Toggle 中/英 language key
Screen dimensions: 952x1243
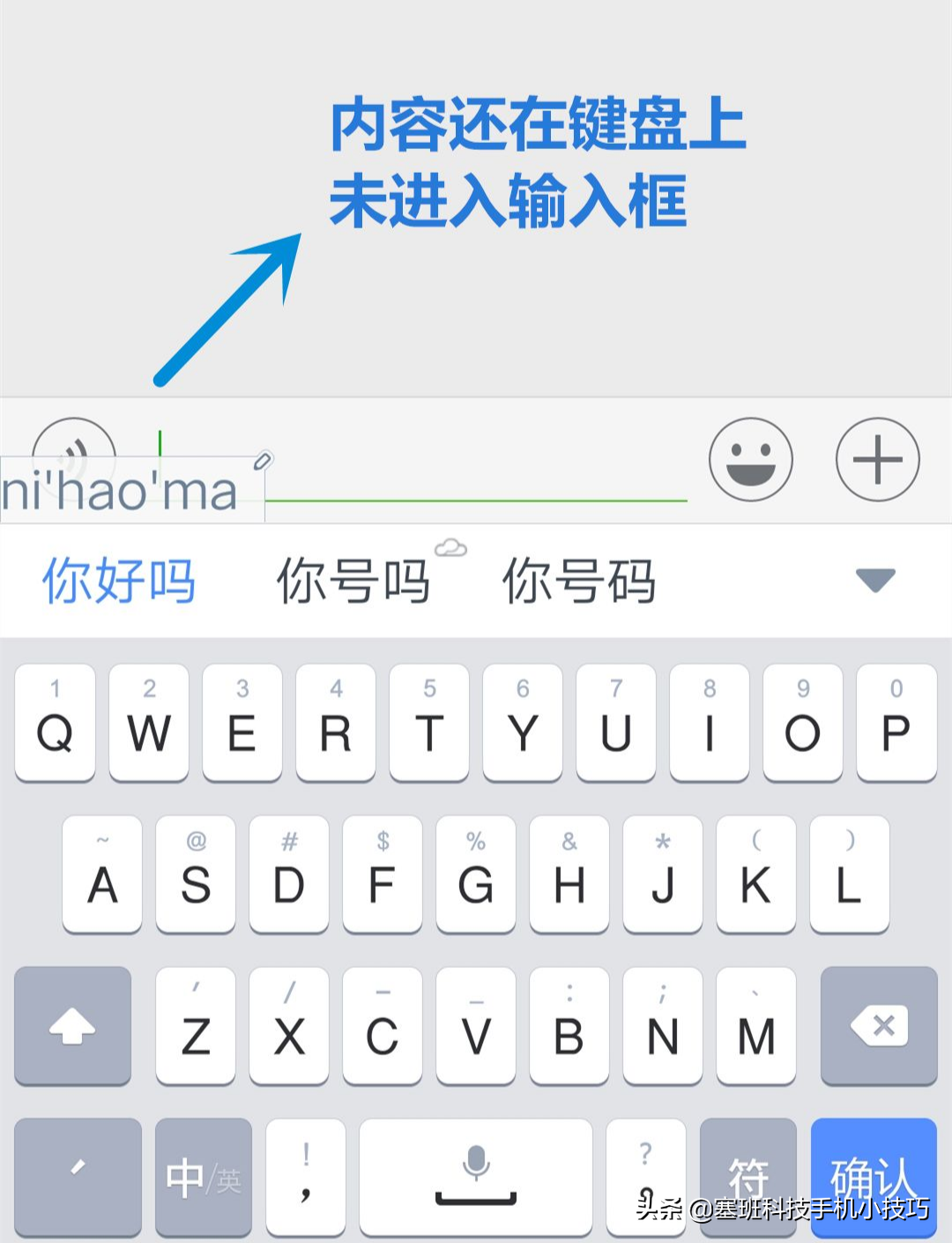tap(203, 1177)
